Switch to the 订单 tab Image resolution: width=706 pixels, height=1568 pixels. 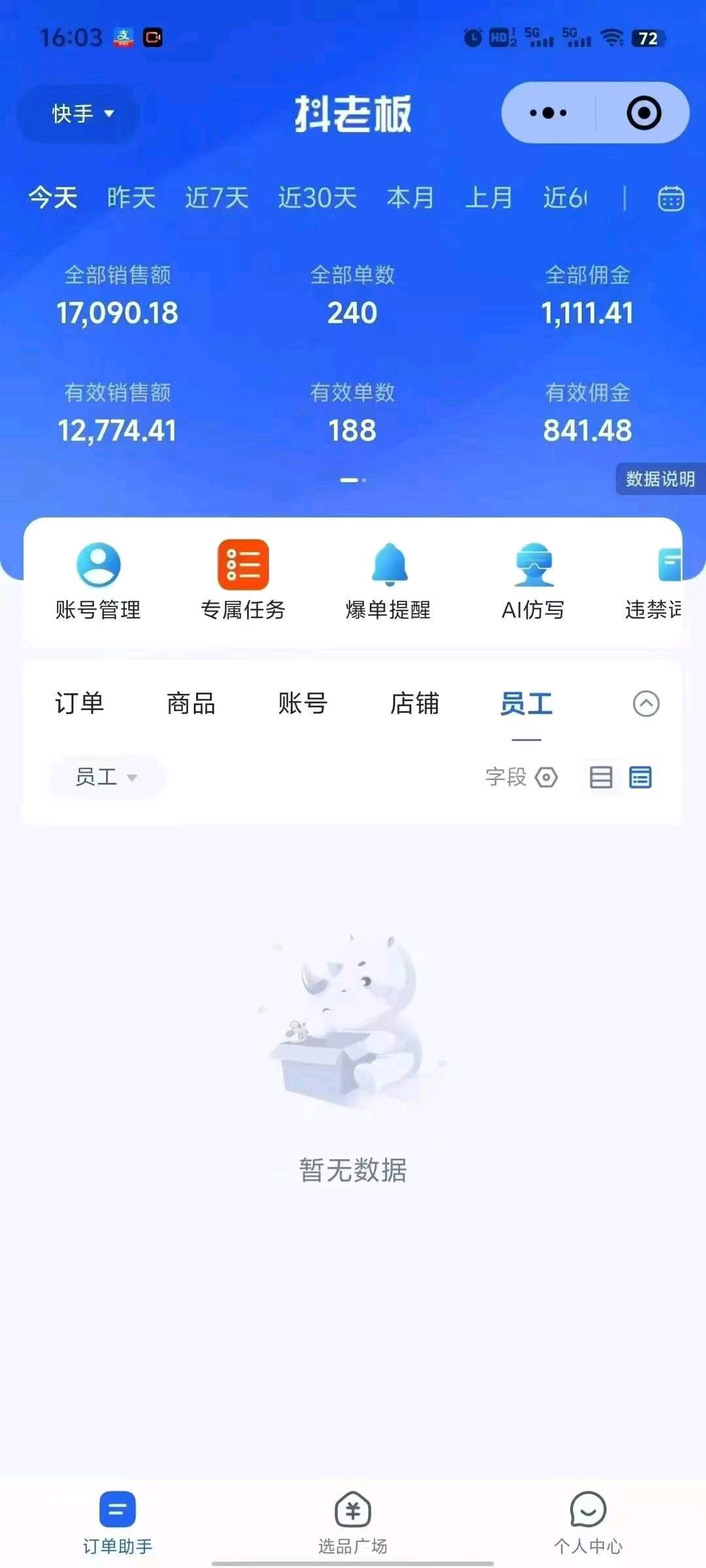pyautogui.click(x=79, y=704)
